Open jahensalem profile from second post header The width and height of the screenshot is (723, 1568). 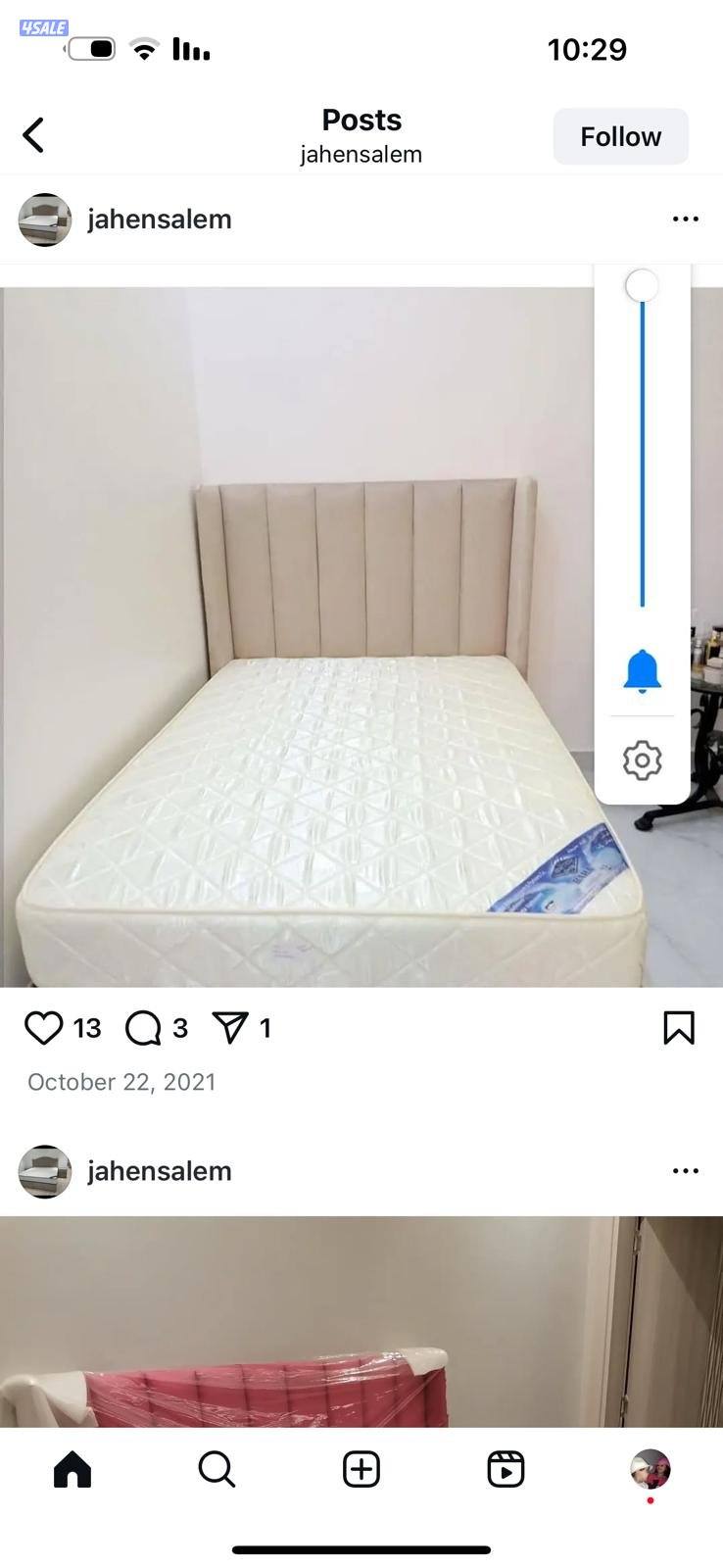(x=159, y=1170)
